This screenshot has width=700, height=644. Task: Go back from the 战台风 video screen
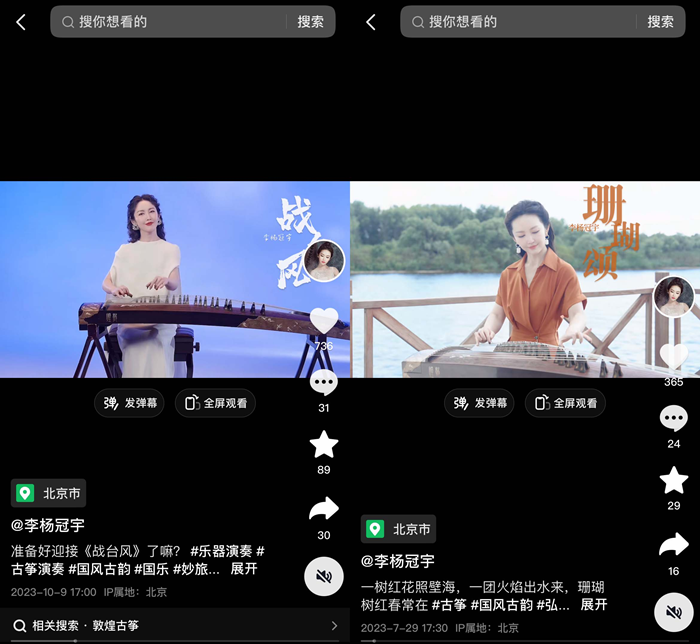click(21, 22)
